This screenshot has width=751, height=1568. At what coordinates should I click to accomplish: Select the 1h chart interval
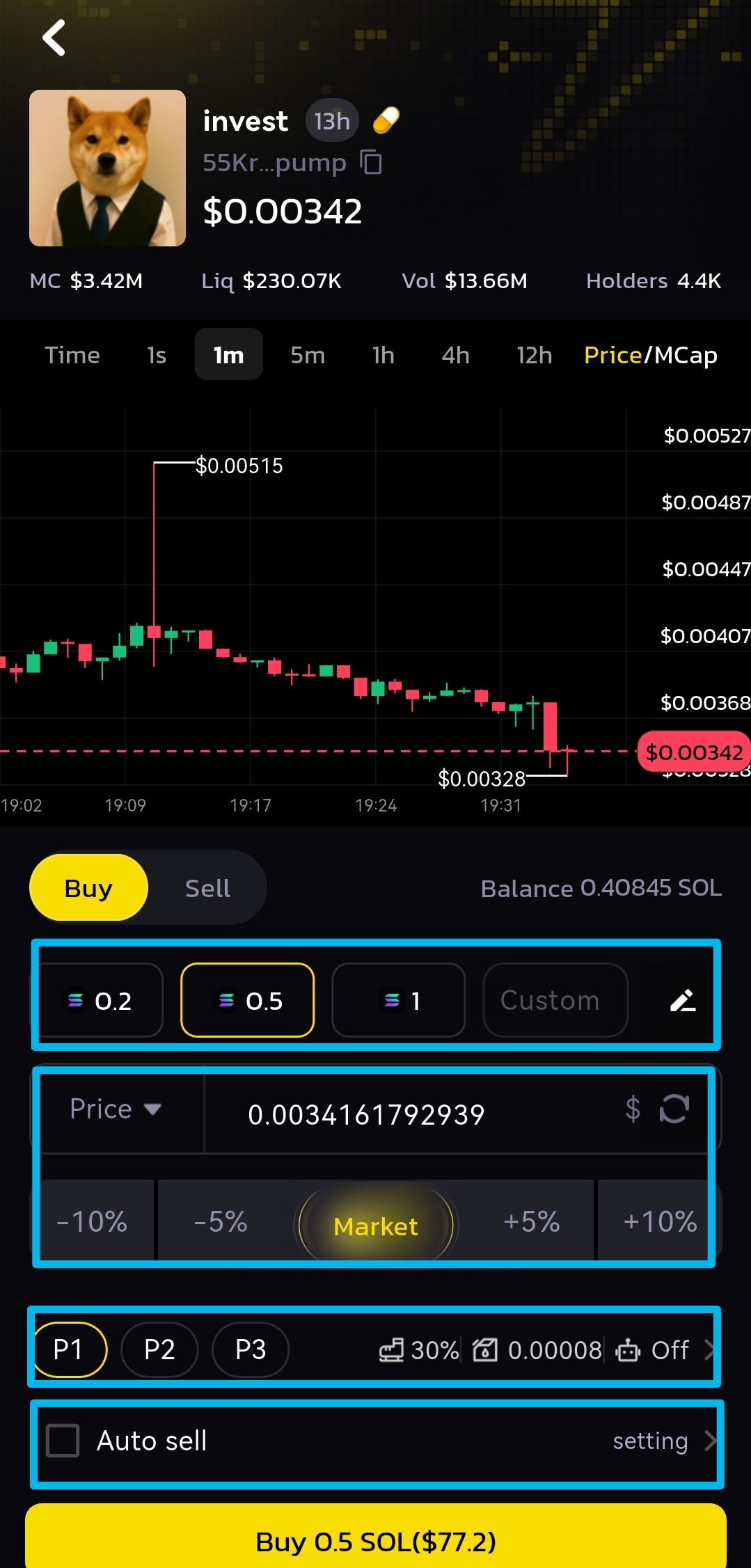click(x=383, y=355)
